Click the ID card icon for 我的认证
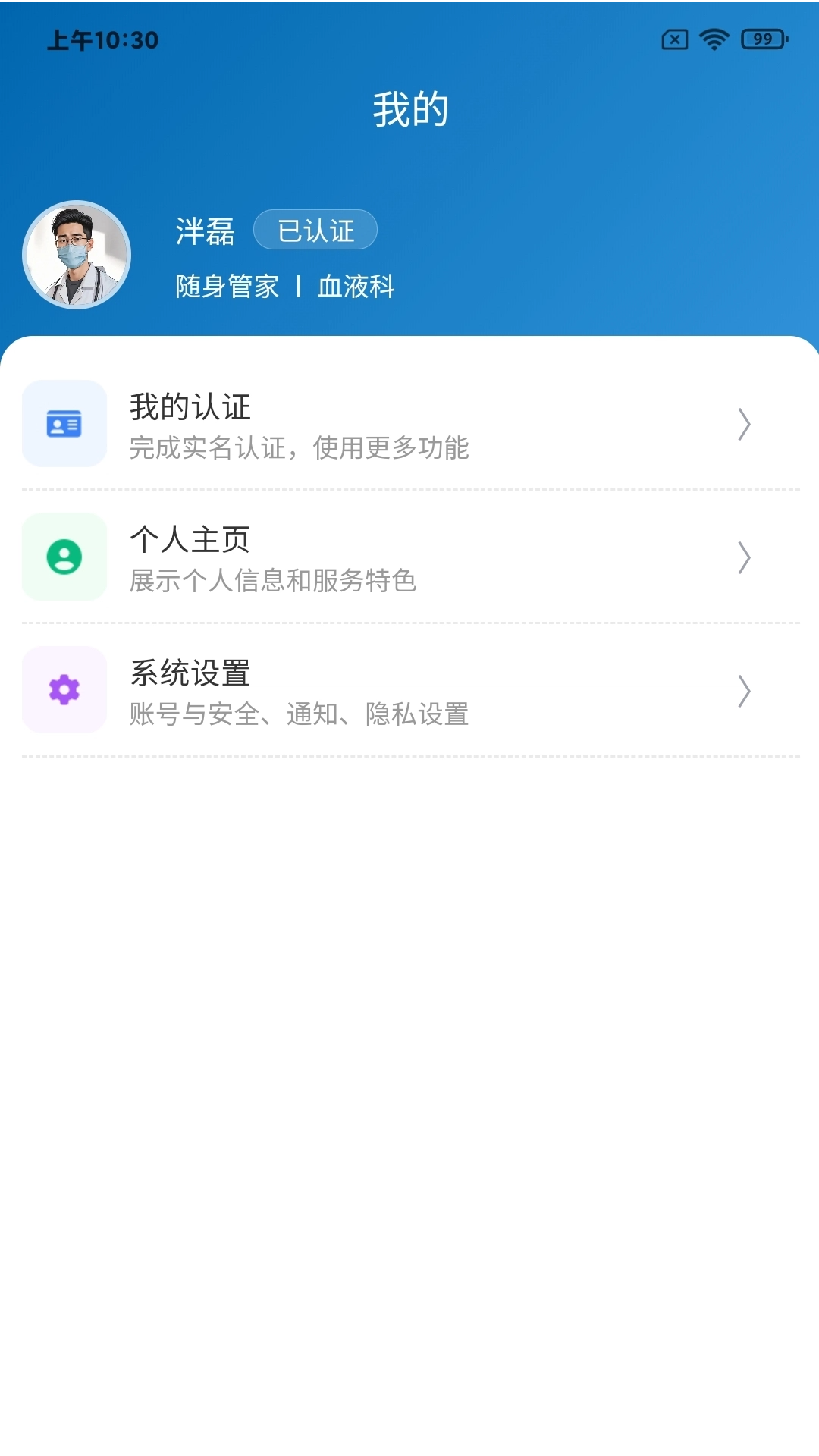 pos(64,423)
